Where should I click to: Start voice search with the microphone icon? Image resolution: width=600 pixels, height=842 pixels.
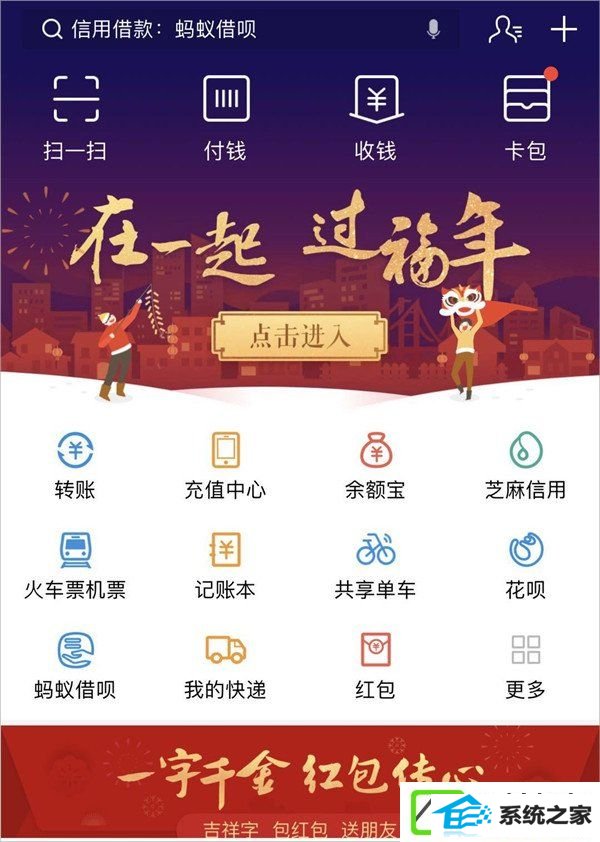433,29
